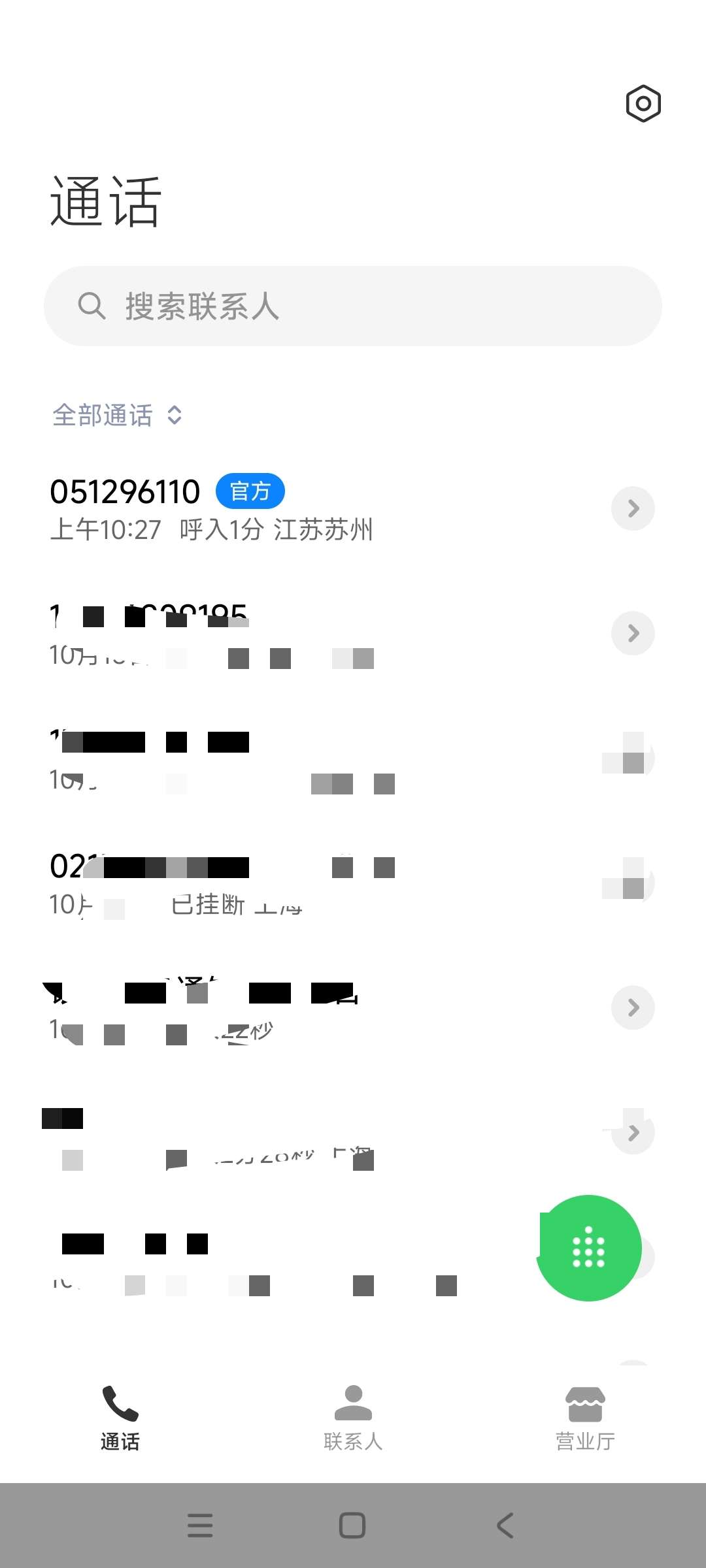Open settings via the hexagon gear icon
Viewport: 706px width, 1568px height.
click(643, 103)
